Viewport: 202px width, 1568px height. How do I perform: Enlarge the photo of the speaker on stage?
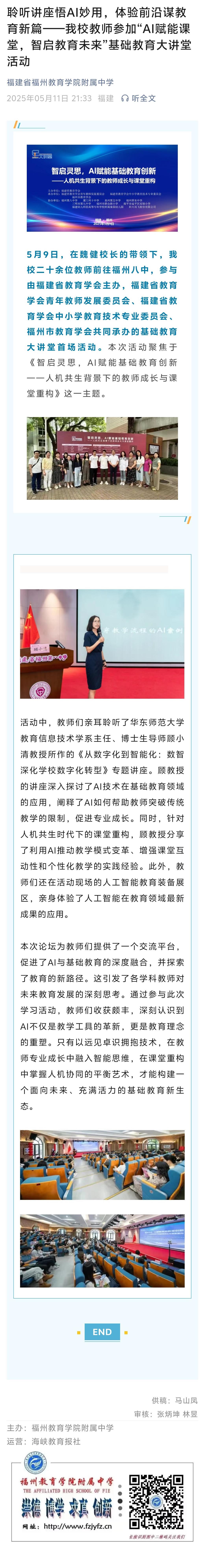[x=102, y=643]
